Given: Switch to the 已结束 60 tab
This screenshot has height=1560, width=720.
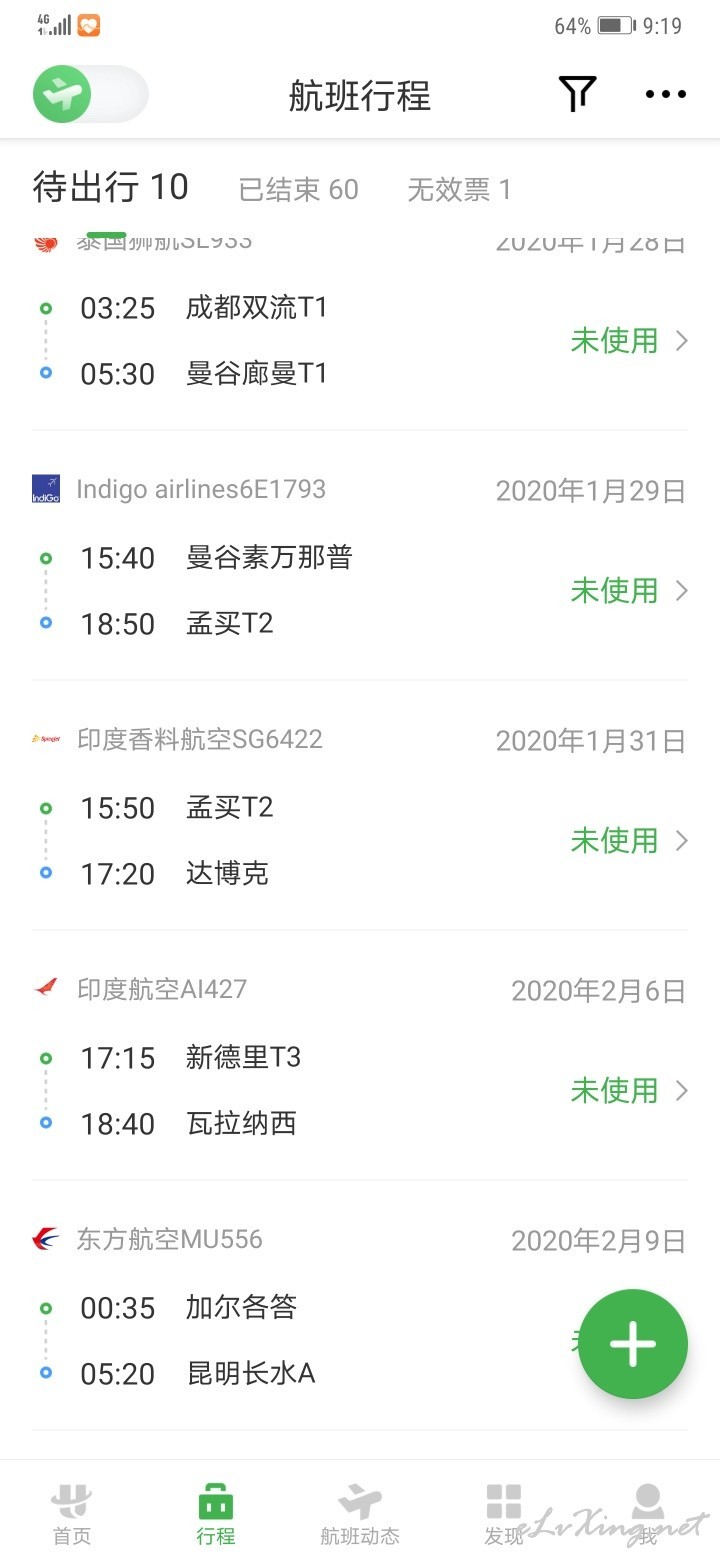Looking at the screenshot, I should (298, 189).
